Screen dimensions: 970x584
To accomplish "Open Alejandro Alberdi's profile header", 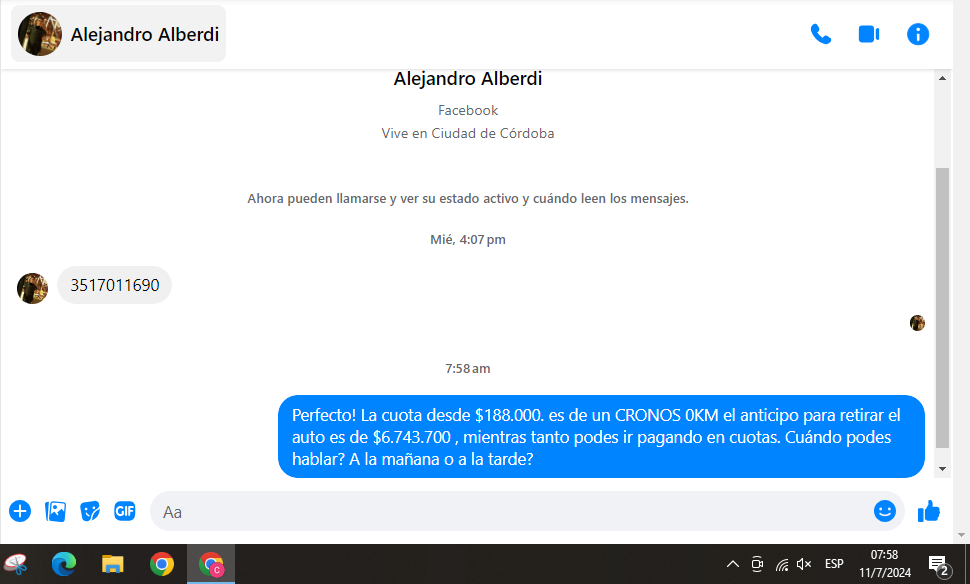I will [x=119, y=34].
